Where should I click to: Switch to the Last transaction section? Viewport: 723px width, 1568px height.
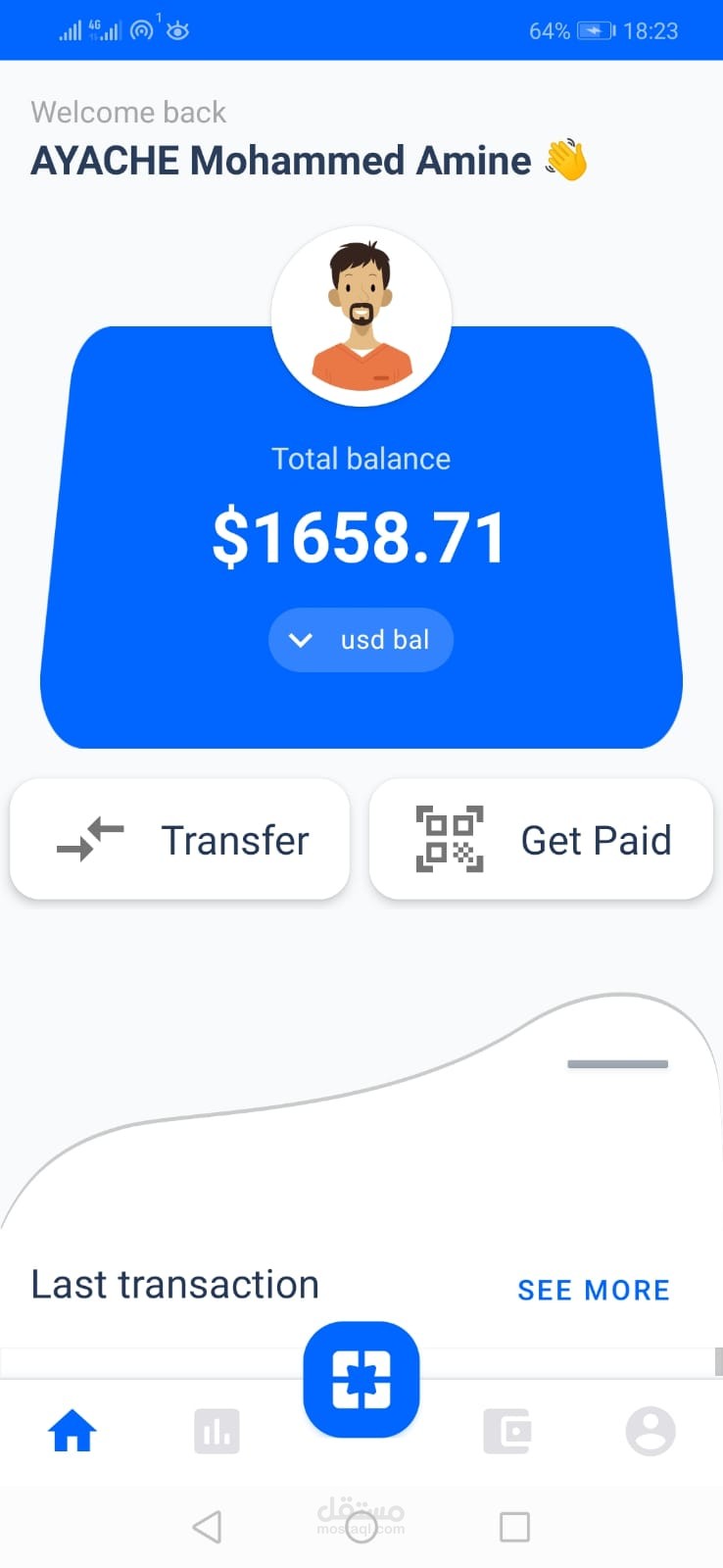[x=173, y=1284]
